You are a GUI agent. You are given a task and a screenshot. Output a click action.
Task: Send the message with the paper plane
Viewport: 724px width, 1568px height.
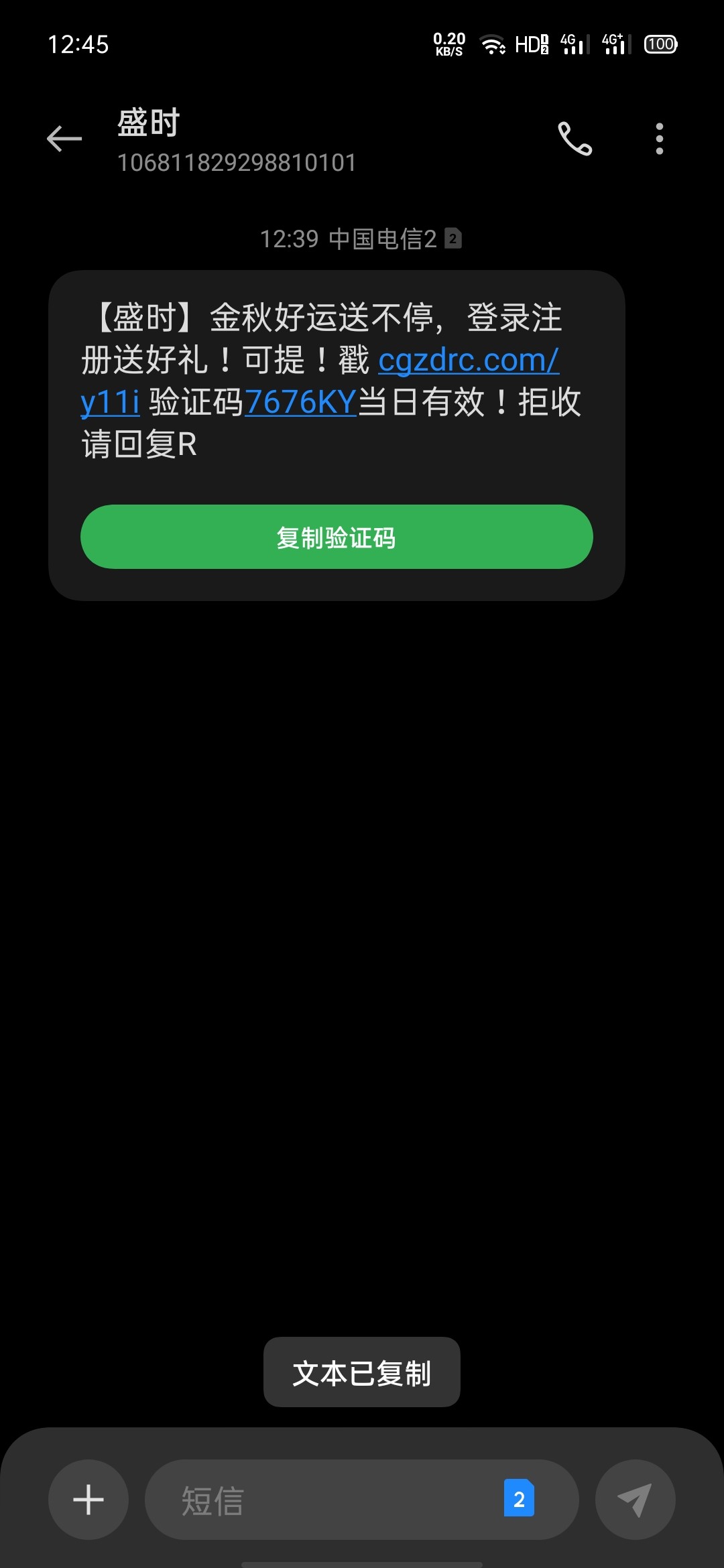(635, 1499)
